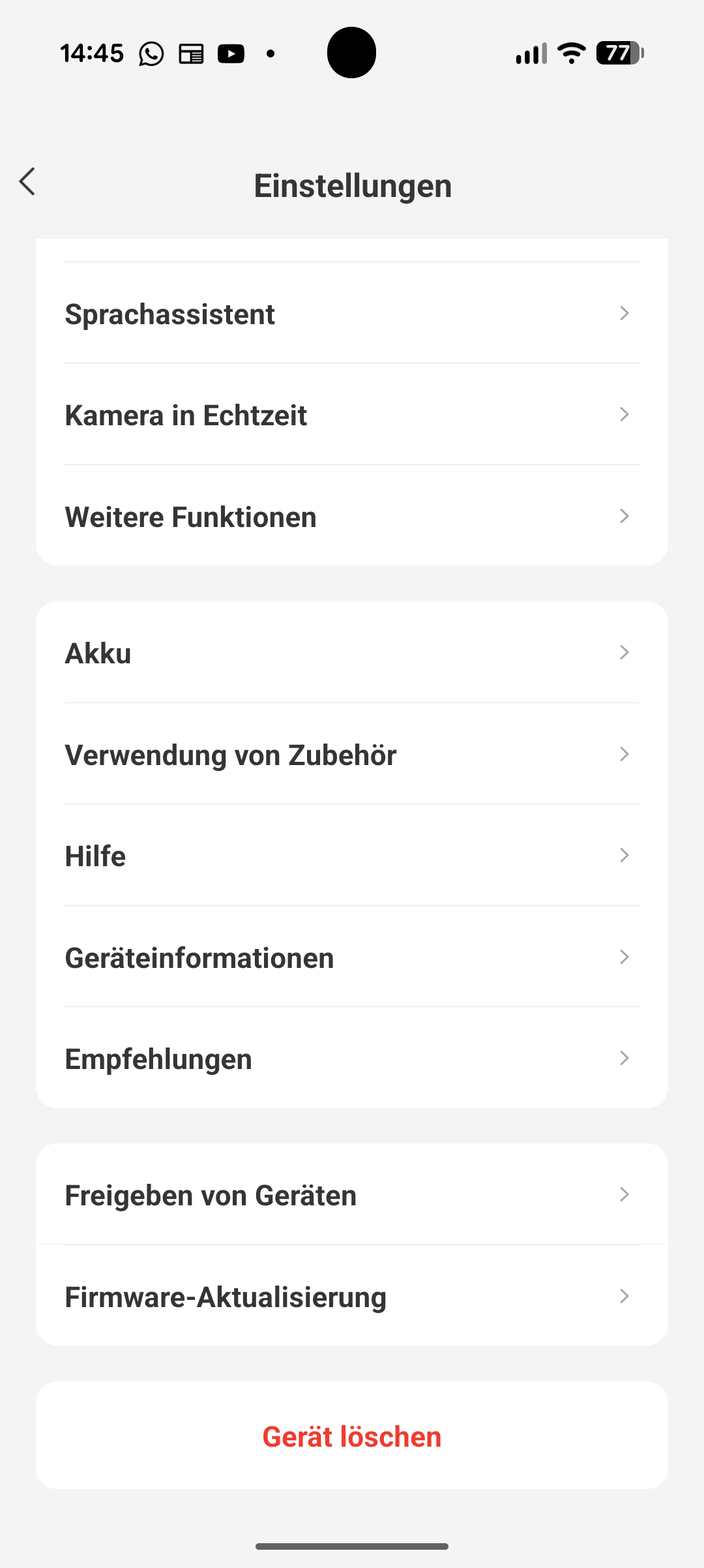This screenshot has height=1568, width=704.
Task: Open Freigeben von Geräten
Action: coord(352,1195)
